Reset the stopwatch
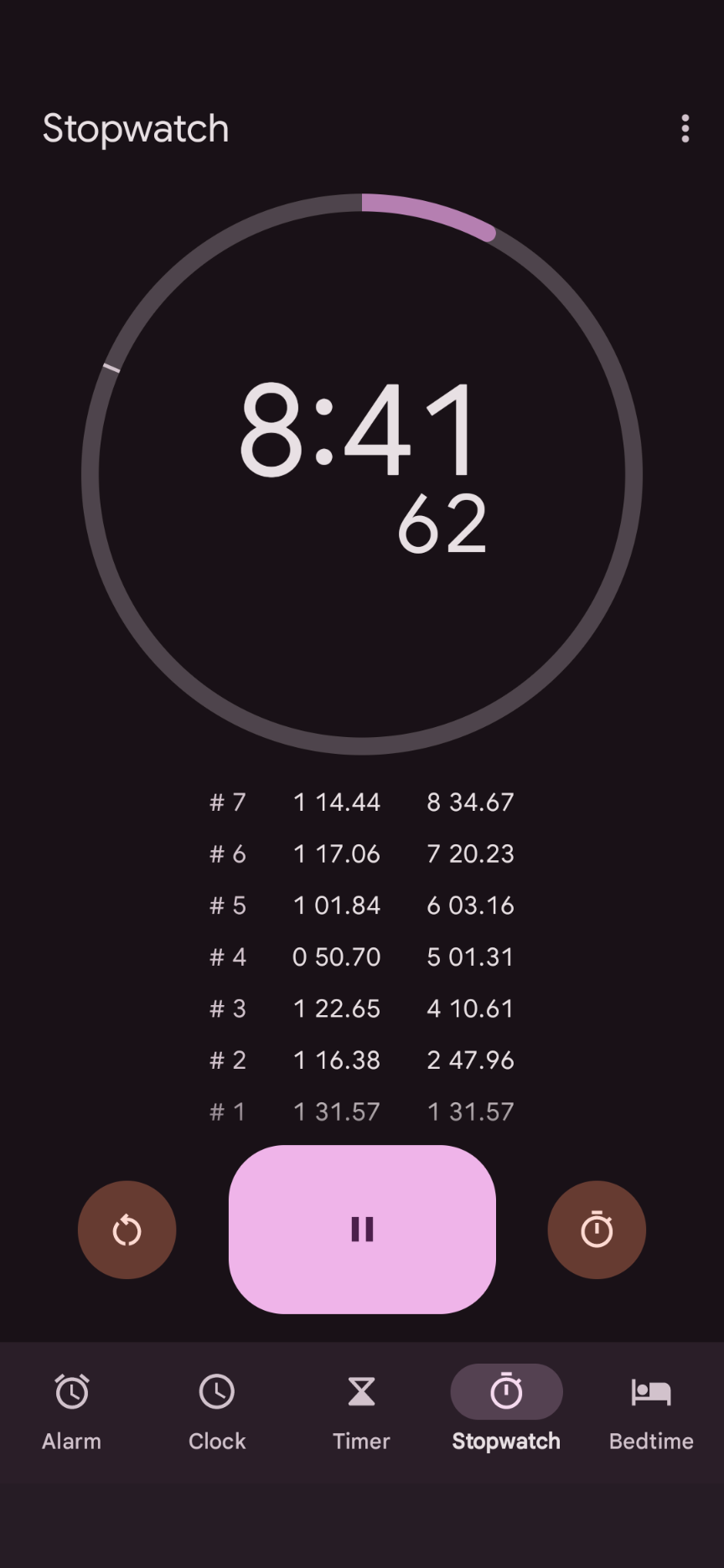 click(x=127, y=1230)
